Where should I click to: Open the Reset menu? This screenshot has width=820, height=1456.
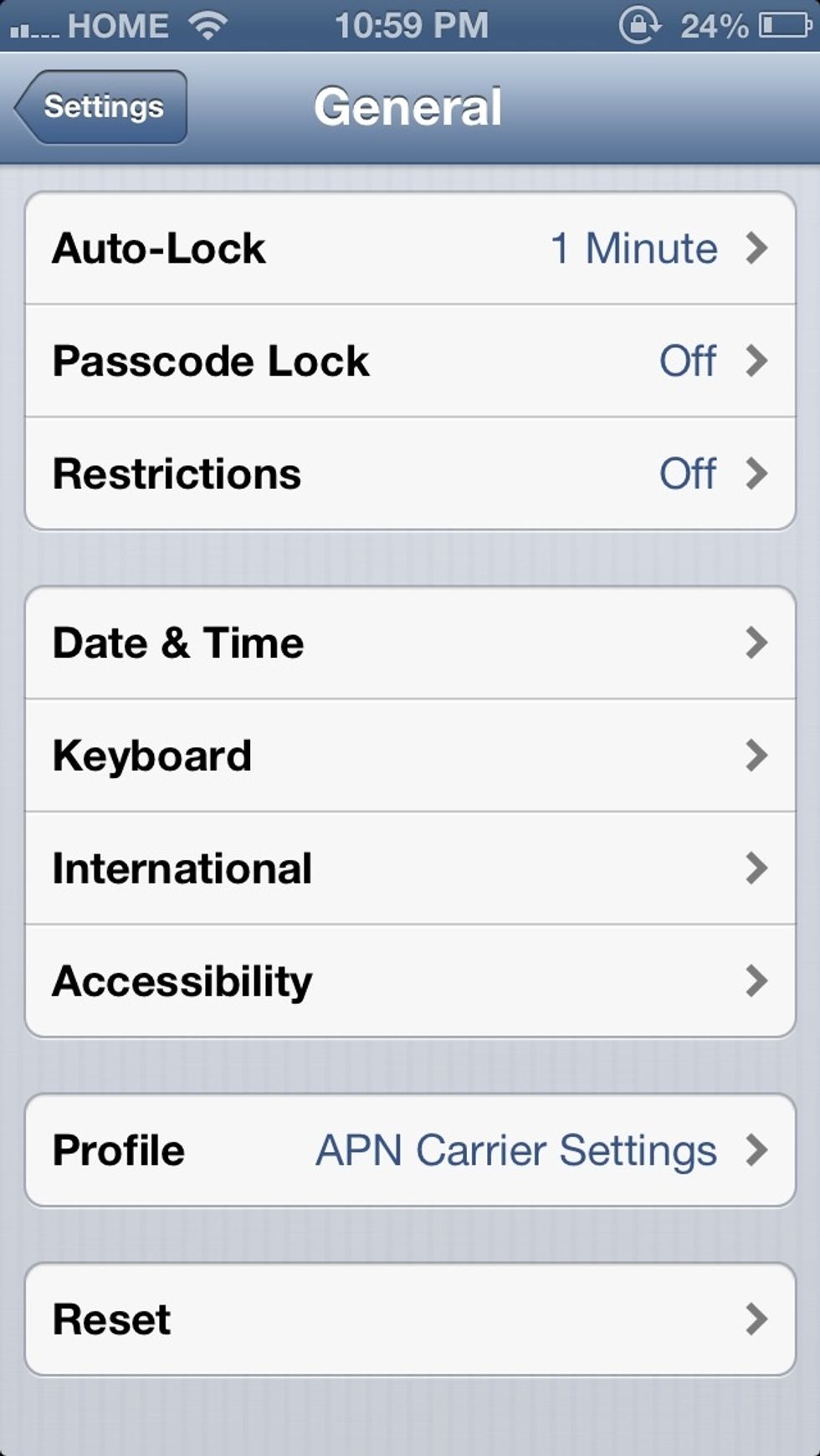click(410, 1319)
